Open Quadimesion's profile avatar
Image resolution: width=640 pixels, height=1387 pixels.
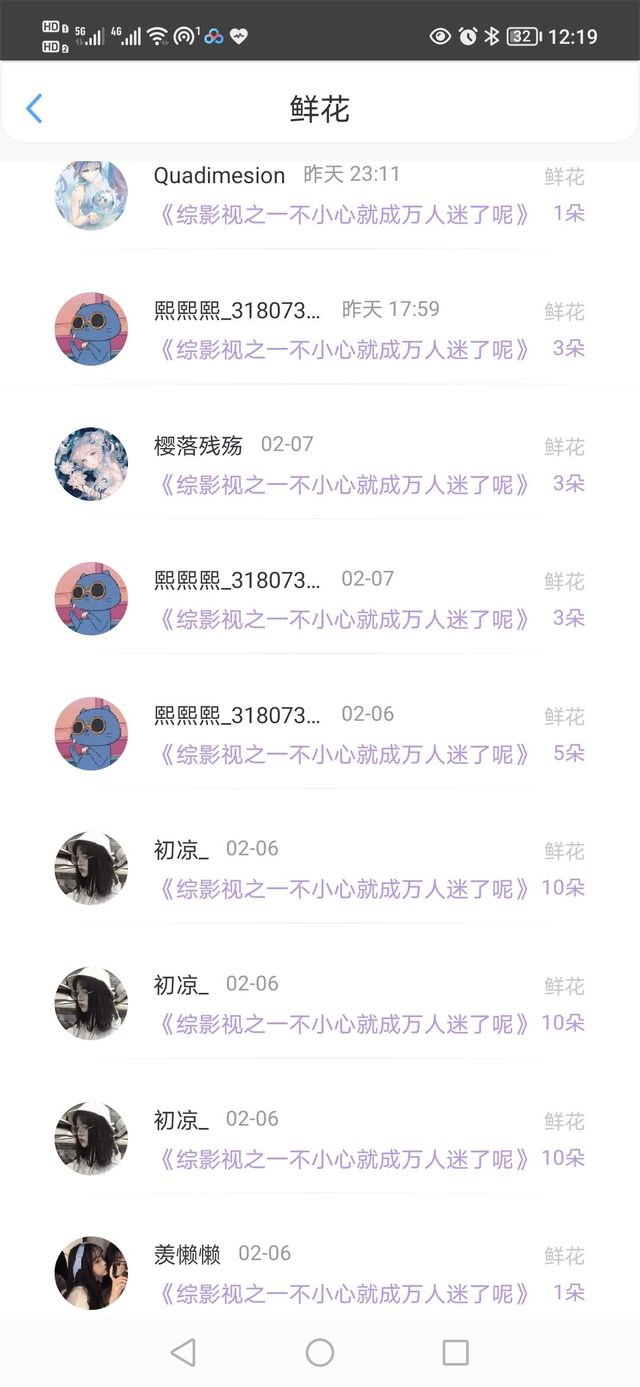coord(91,194)
